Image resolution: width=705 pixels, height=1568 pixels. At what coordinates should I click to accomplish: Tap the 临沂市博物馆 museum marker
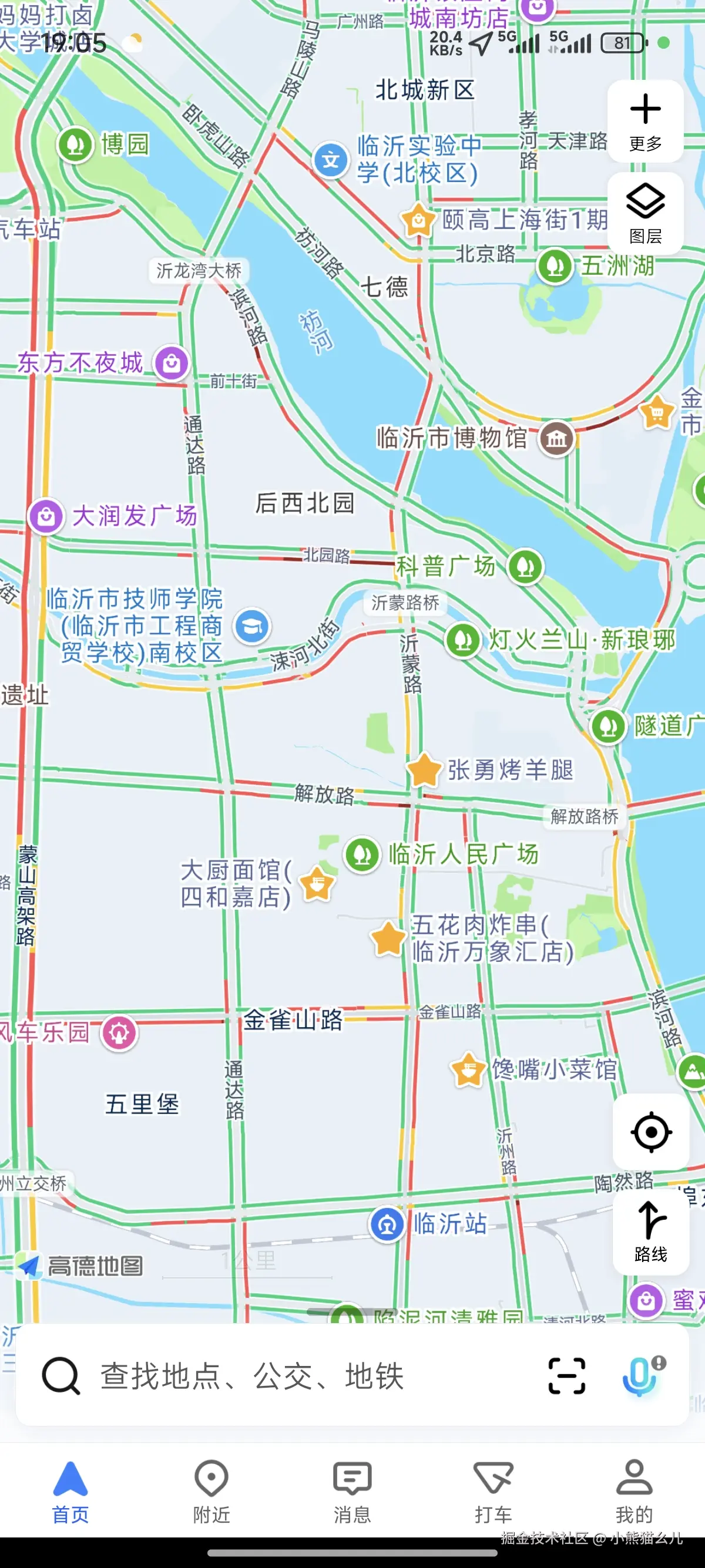point(556,440)
